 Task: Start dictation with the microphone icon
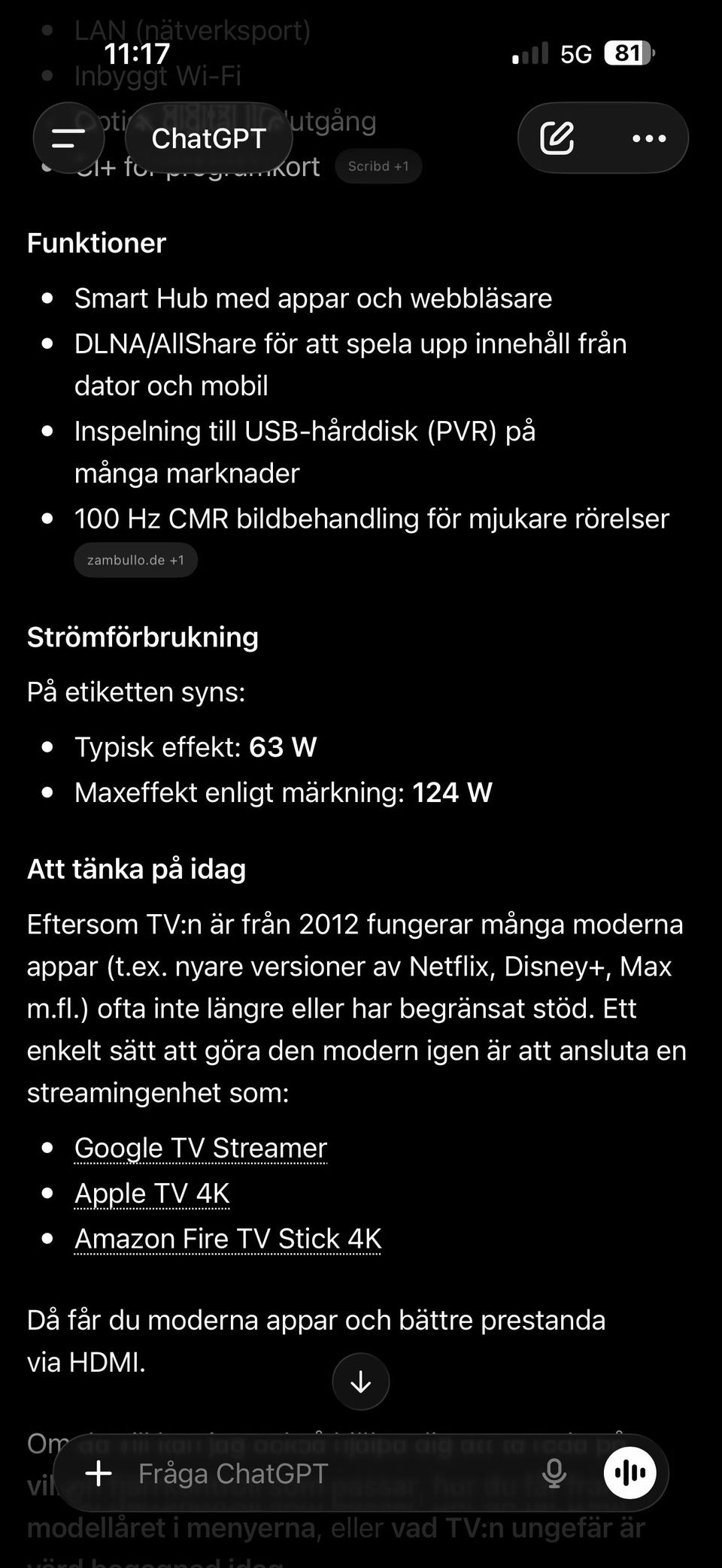click(x=554, y=1473)
